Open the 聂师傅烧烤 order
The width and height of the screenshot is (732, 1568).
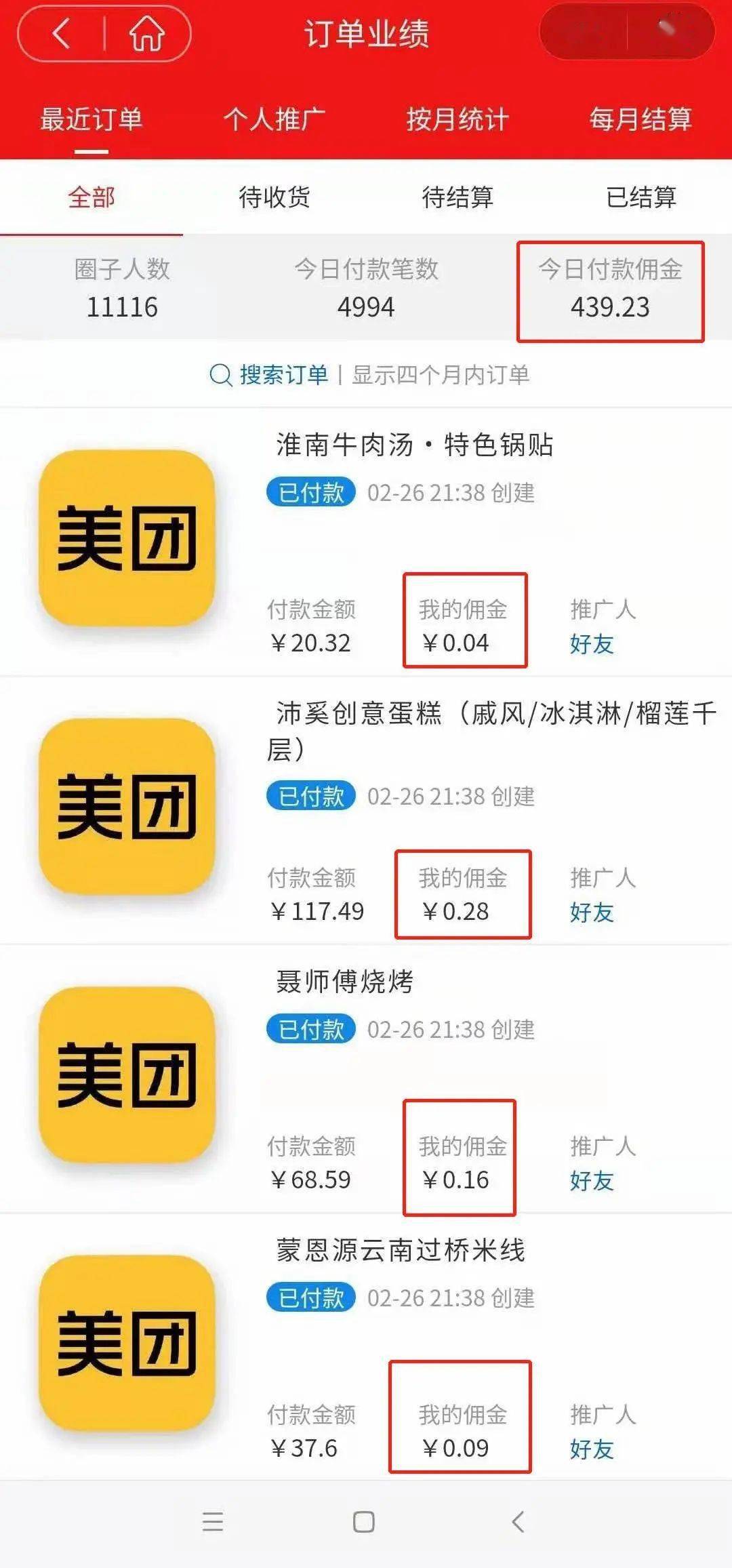[x=366, y=1079]
